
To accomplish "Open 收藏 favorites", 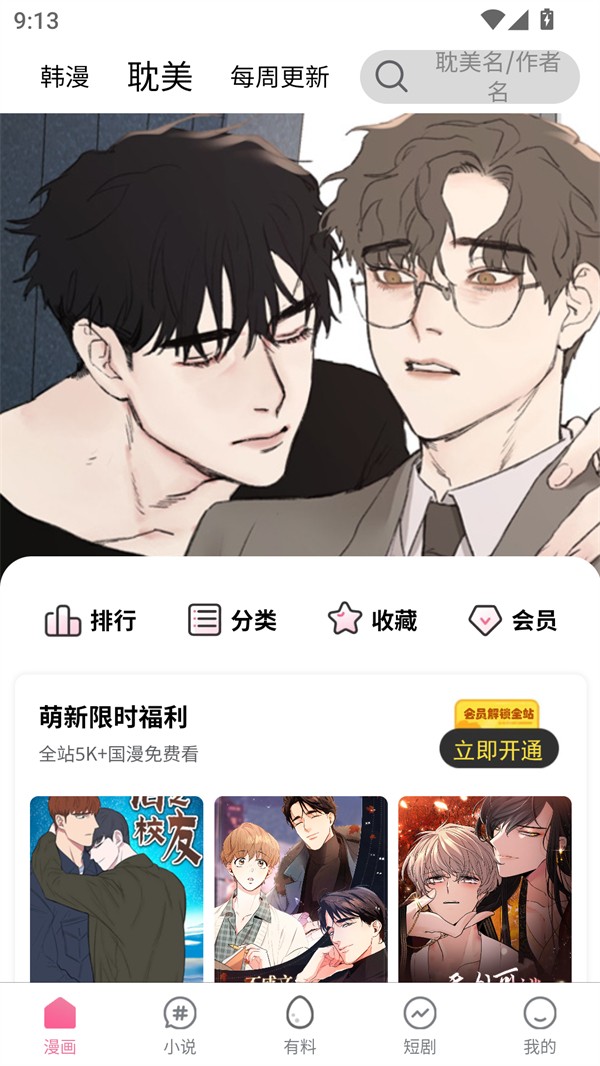I will click(x=372, y=621).
